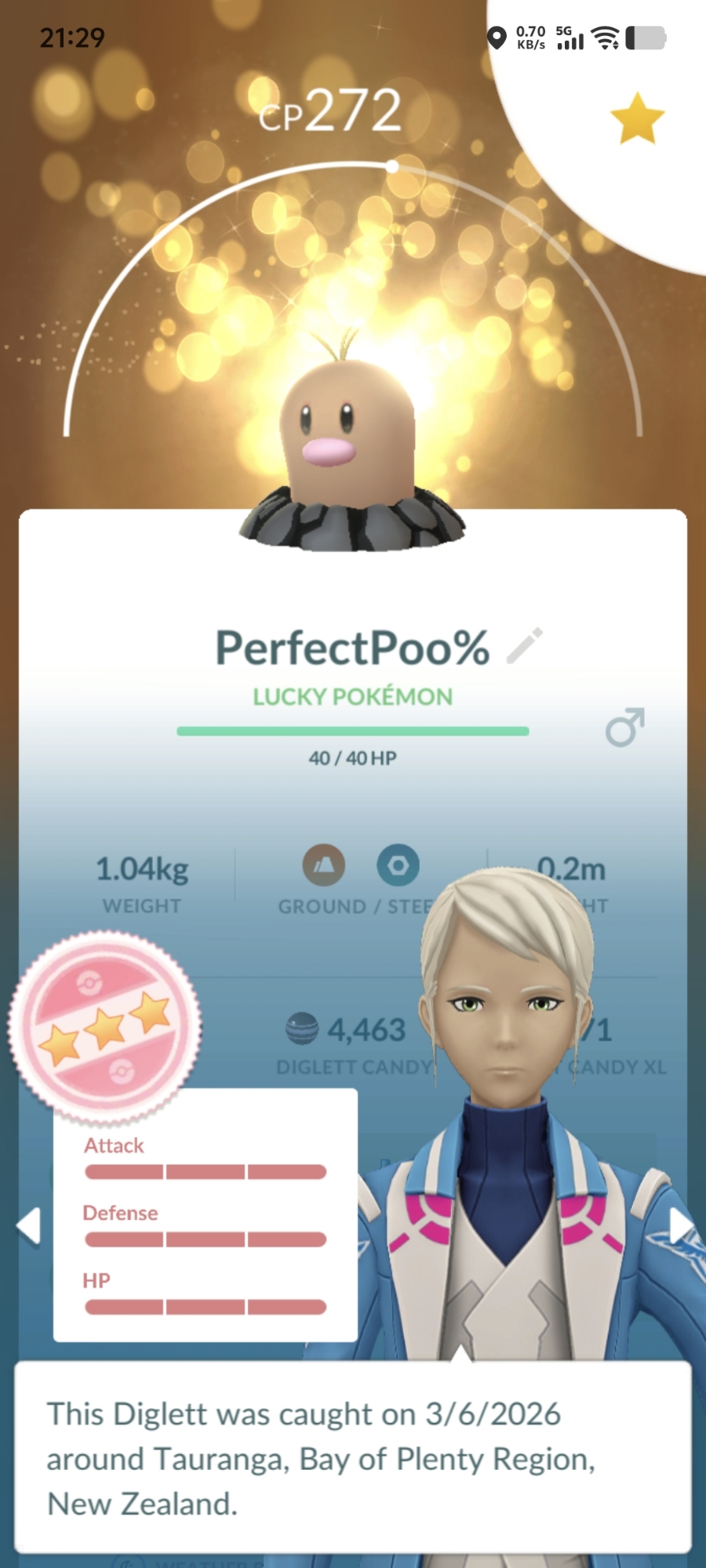The height and width of the screenshot is (1568, 706).
Task: Edit the nickname PerfectPoo% with the pencil
Action: tap(524, 646)
